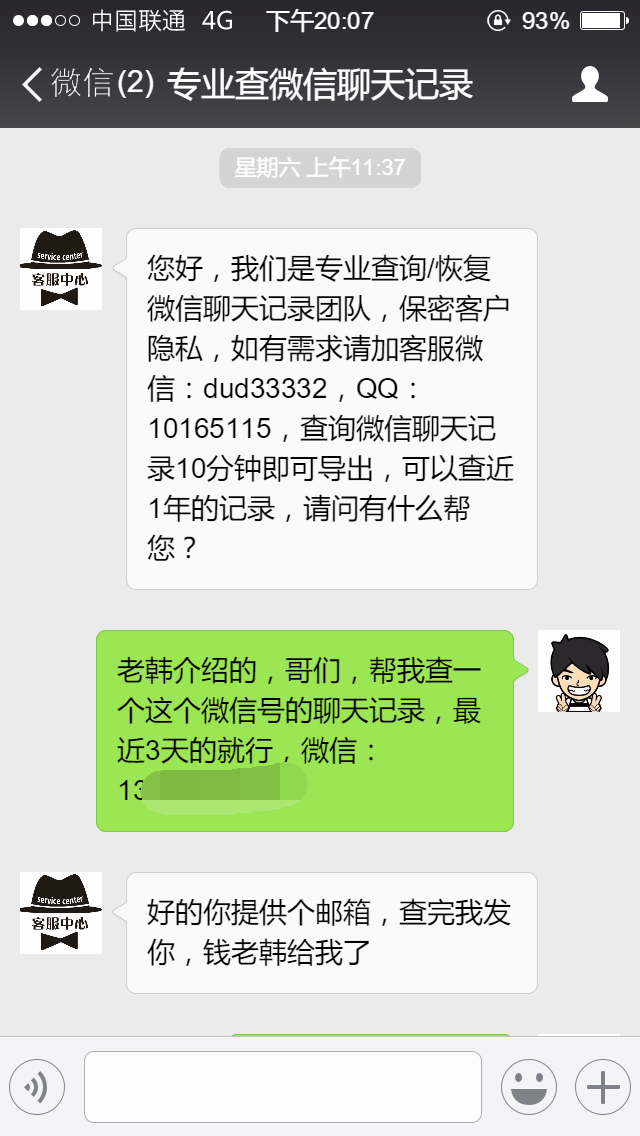Open the emoji sticker panel
Image resolution: width=640 pixels, height=1136 pixels.
click(x=529, y=1087)
